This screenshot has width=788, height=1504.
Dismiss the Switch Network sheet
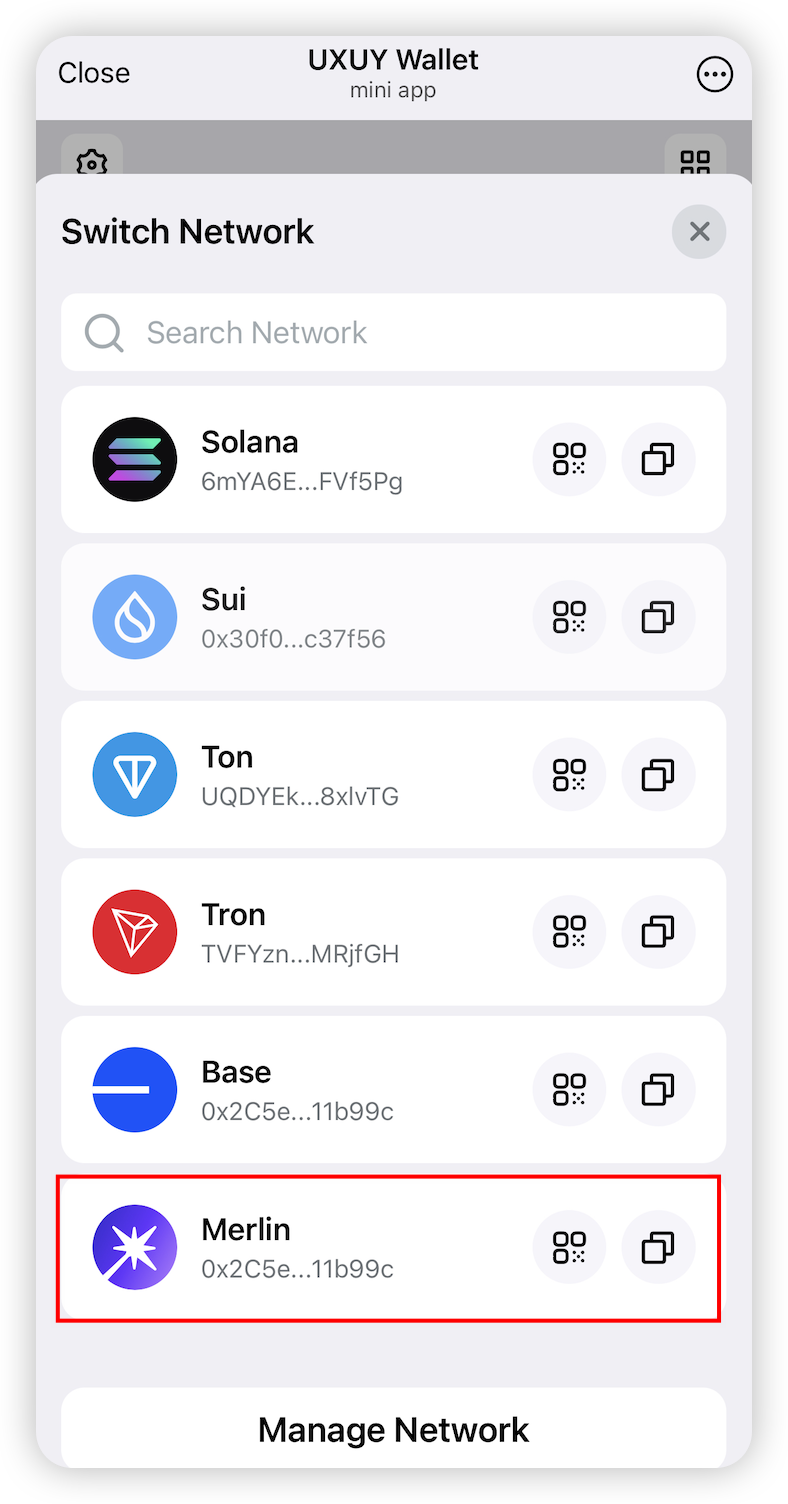pyautogui.click(x=699, y=232)
